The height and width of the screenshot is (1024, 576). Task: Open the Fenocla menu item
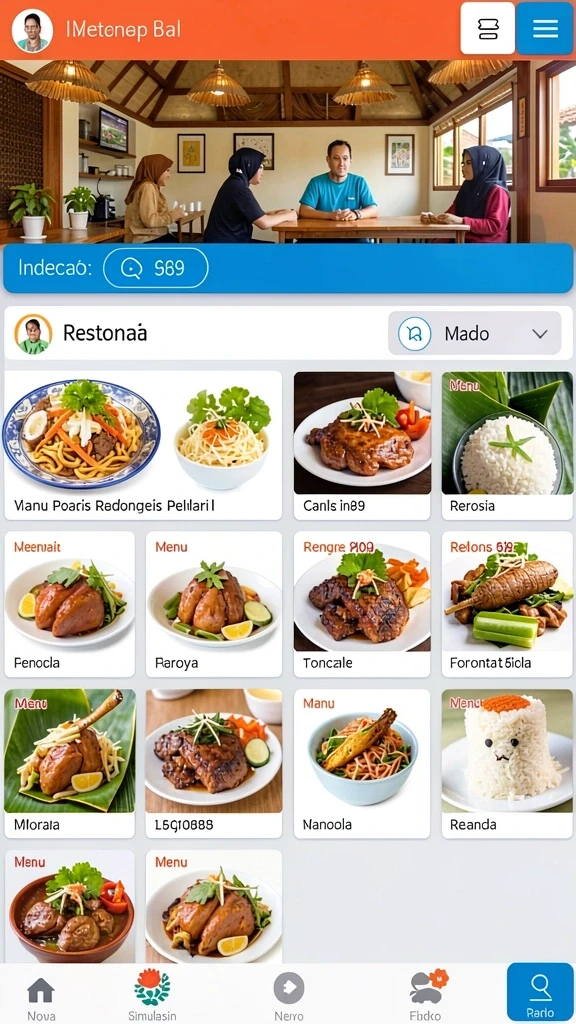click(70, 604)
